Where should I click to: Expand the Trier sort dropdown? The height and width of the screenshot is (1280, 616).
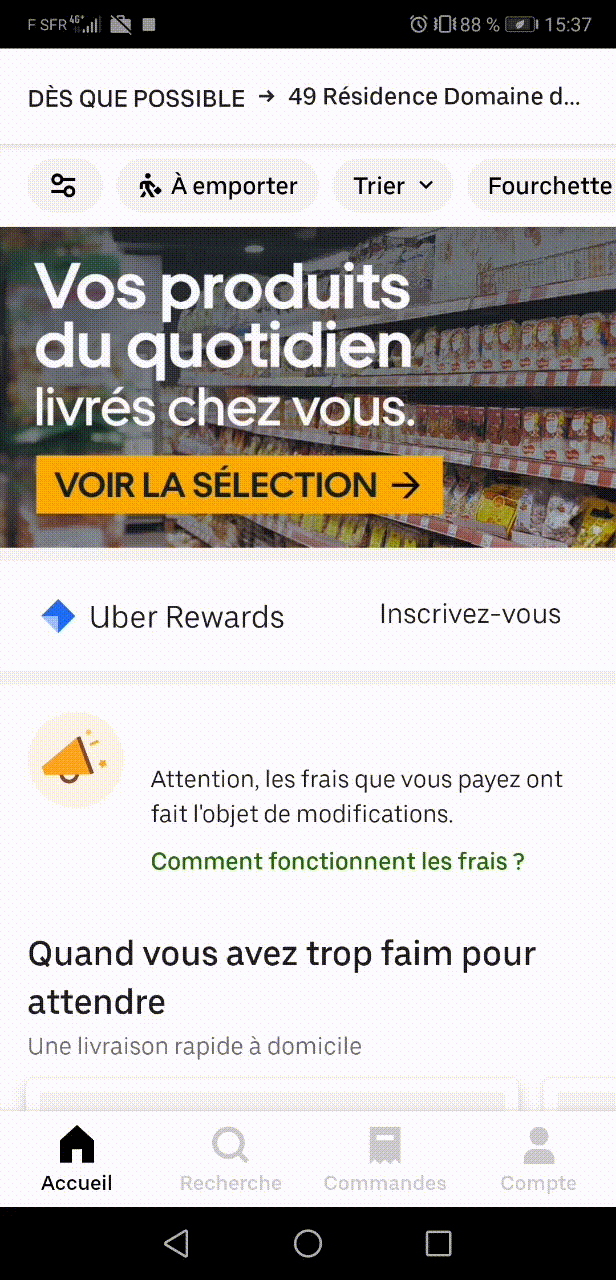coord(393,186)
